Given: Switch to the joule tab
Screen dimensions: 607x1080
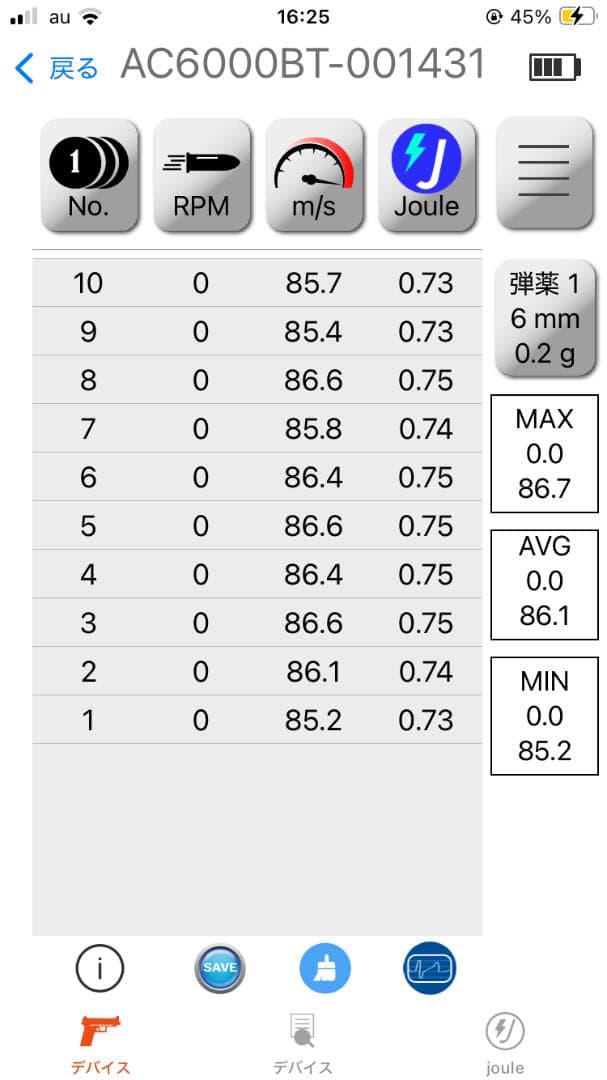Looking at the screenshot, I should click(505, 1043).
